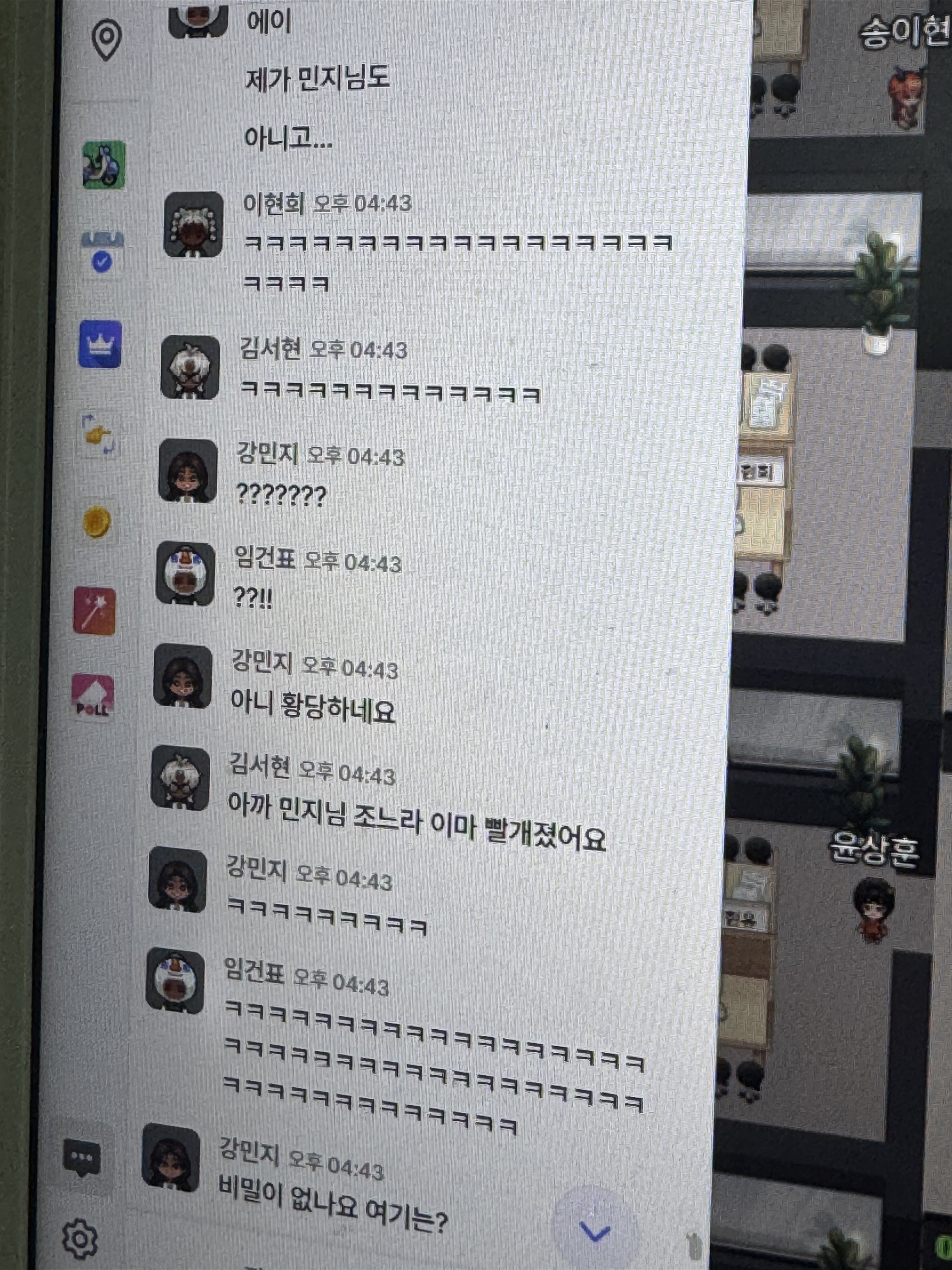Tap 이현희's avatar in the chat

point(193,225)
